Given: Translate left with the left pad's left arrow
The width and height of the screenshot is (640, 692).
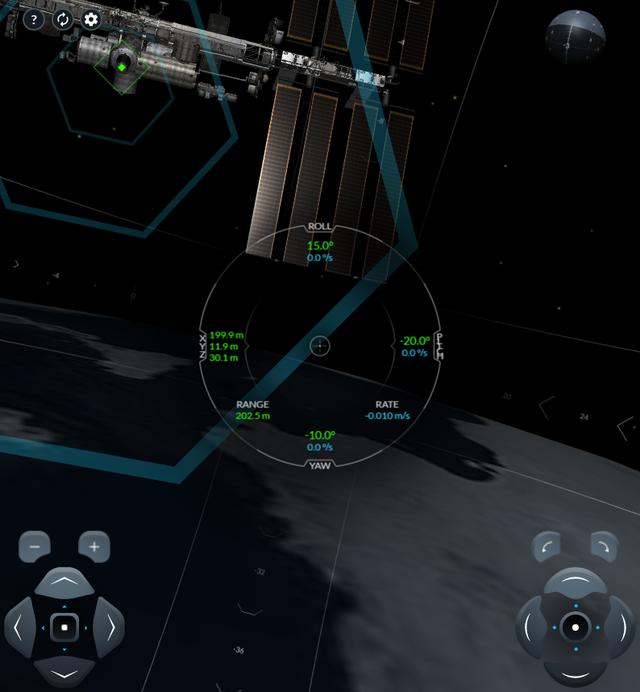Looking at the screenshot, I should (x=20, y=627).
